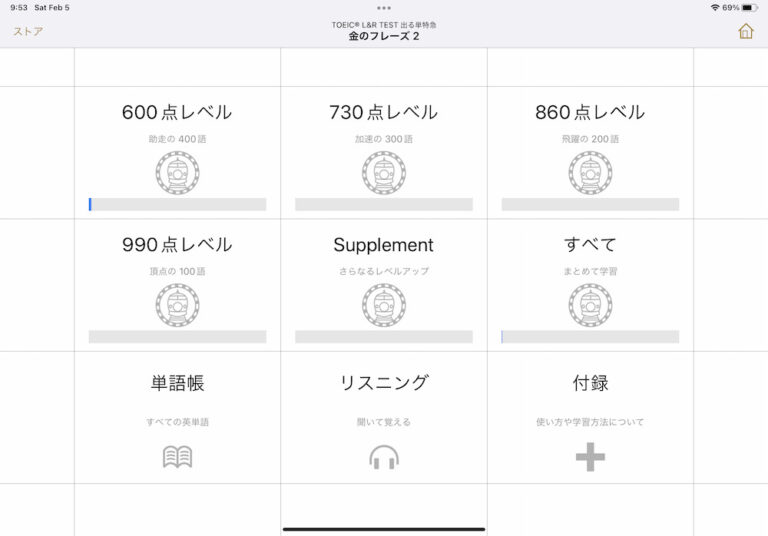The width and height of the screenshot is (768, 536).
Task: Open the 600点レベル card
Action: coord(177,153)
